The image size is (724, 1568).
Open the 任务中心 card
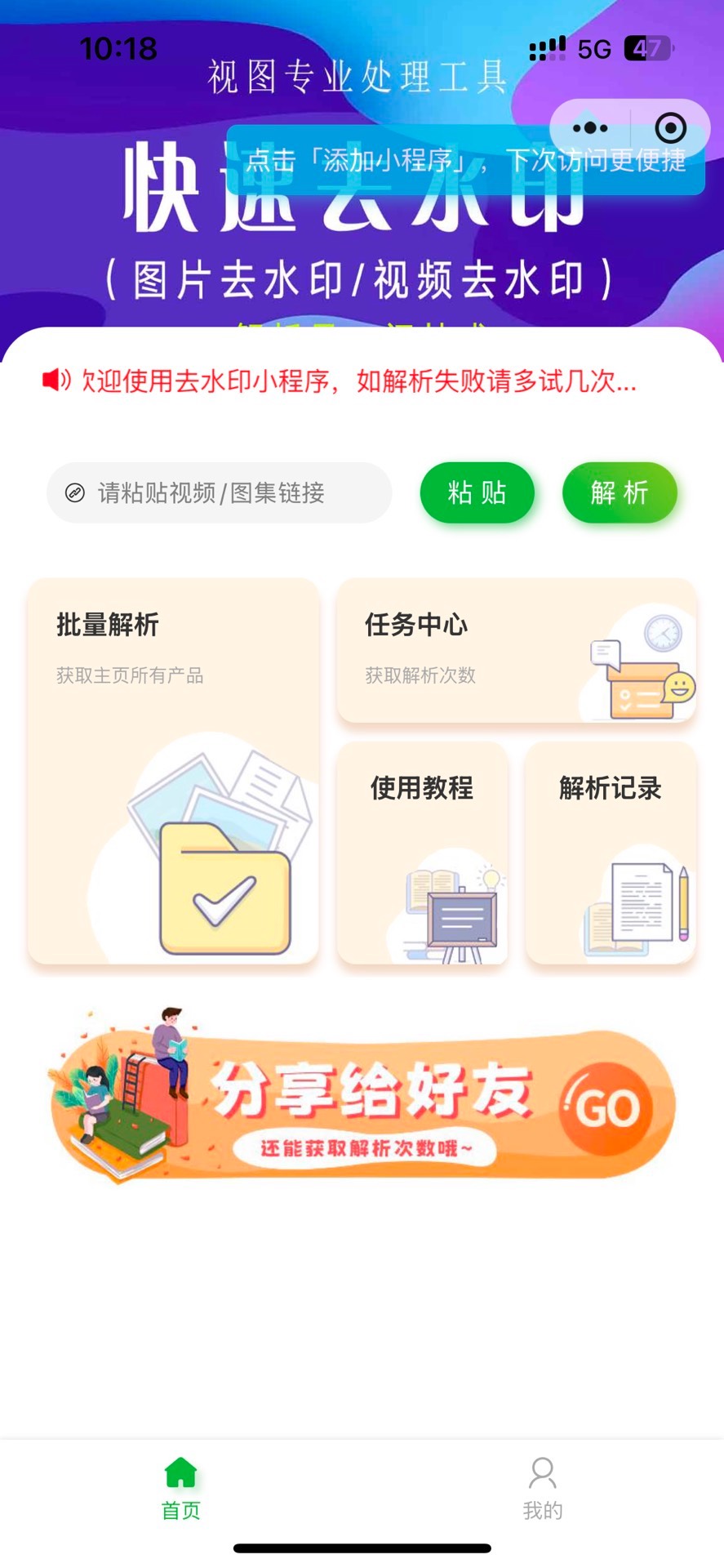pos(516,651)
